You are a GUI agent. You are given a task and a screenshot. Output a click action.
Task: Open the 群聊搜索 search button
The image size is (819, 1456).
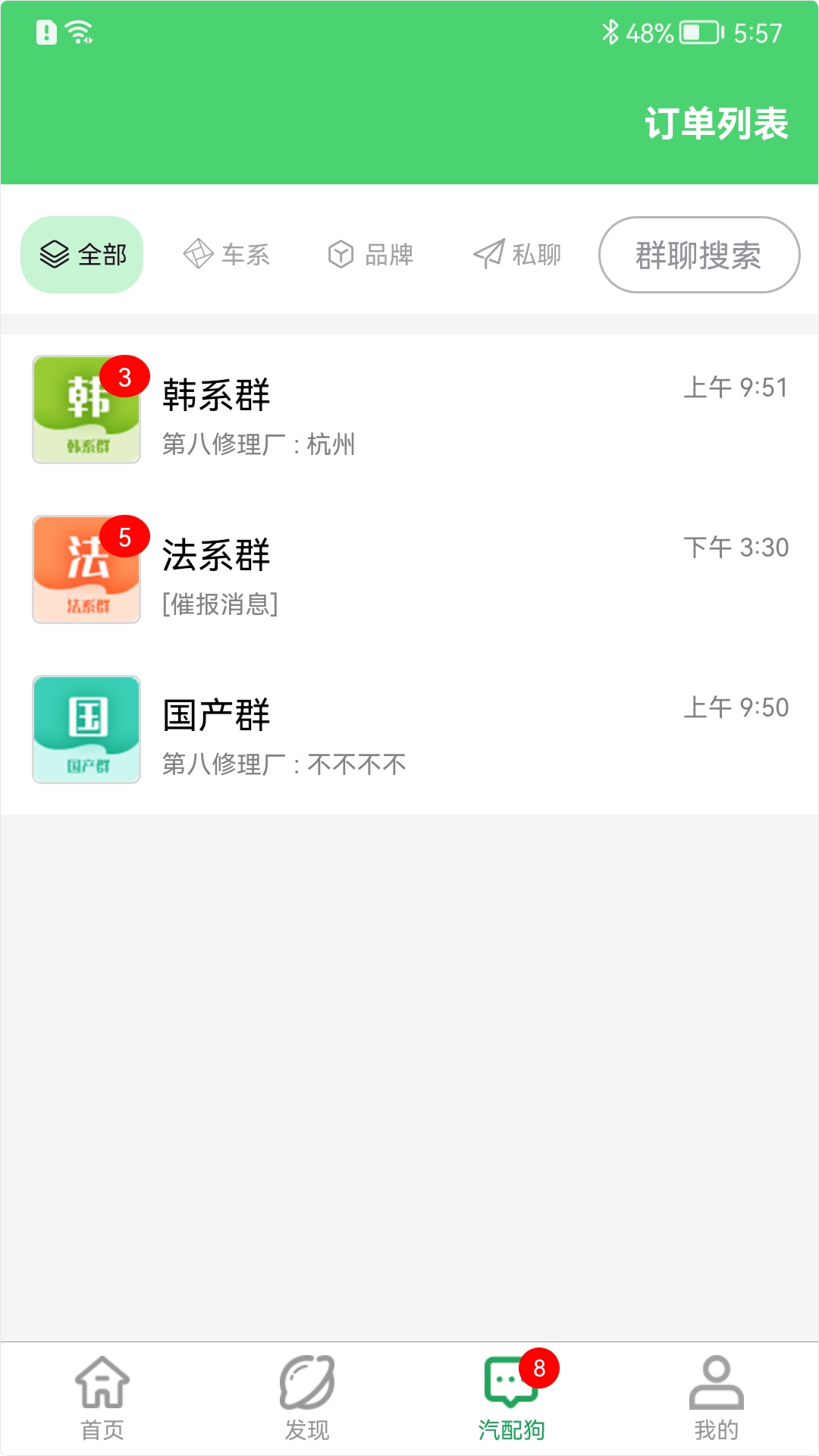pos(699,256)
